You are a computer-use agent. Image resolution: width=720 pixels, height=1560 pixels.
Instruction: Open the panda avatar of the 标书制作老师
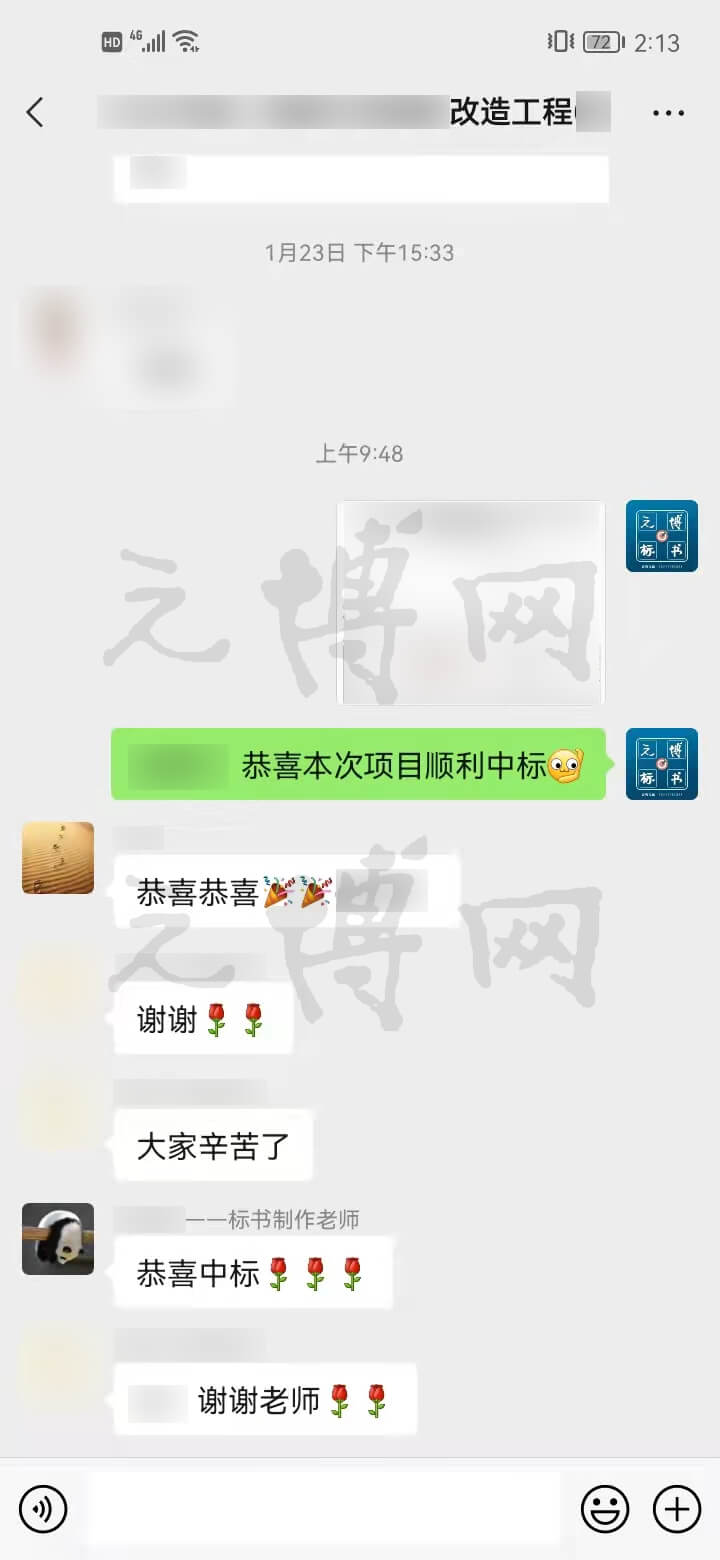(x=58, y=1239)
